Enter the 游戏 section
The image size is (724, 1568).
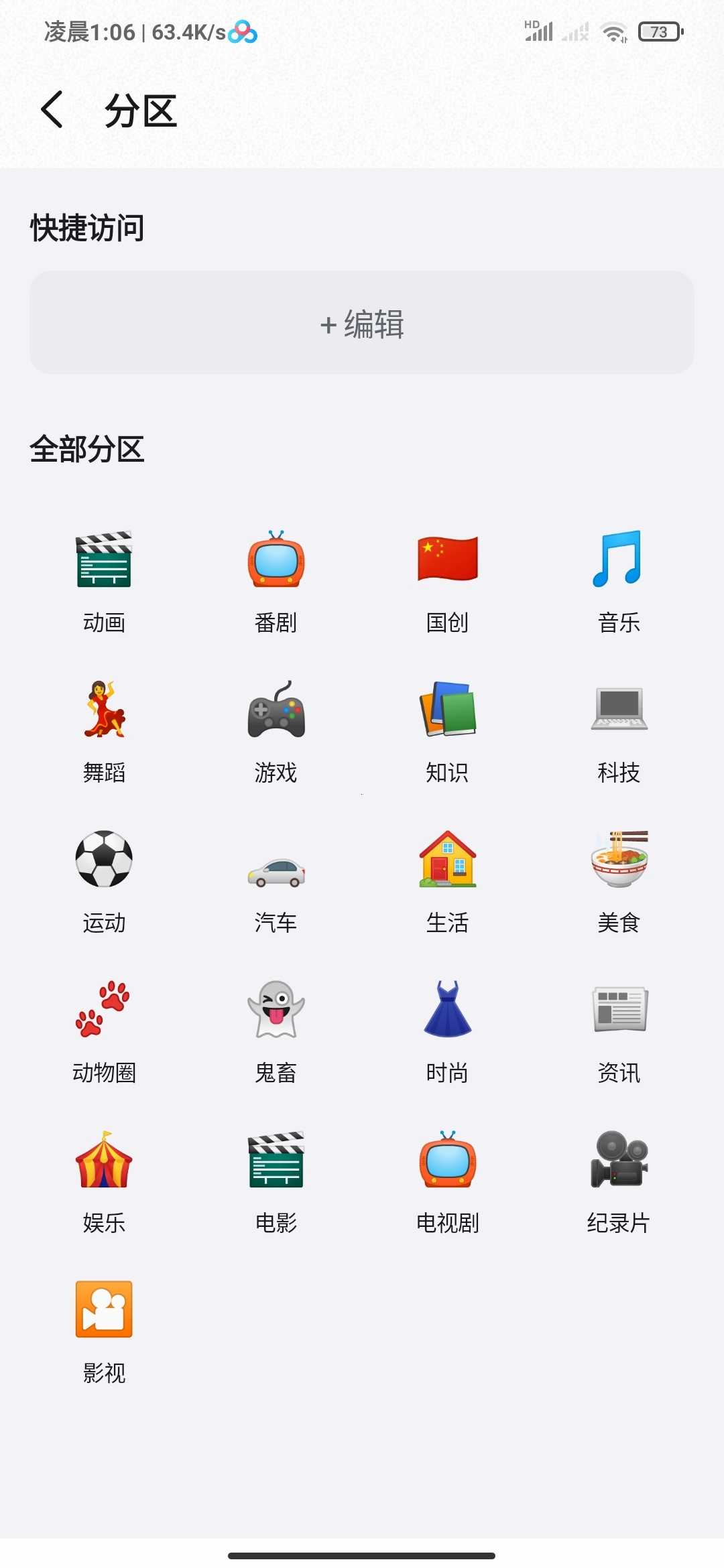point(276,730)
